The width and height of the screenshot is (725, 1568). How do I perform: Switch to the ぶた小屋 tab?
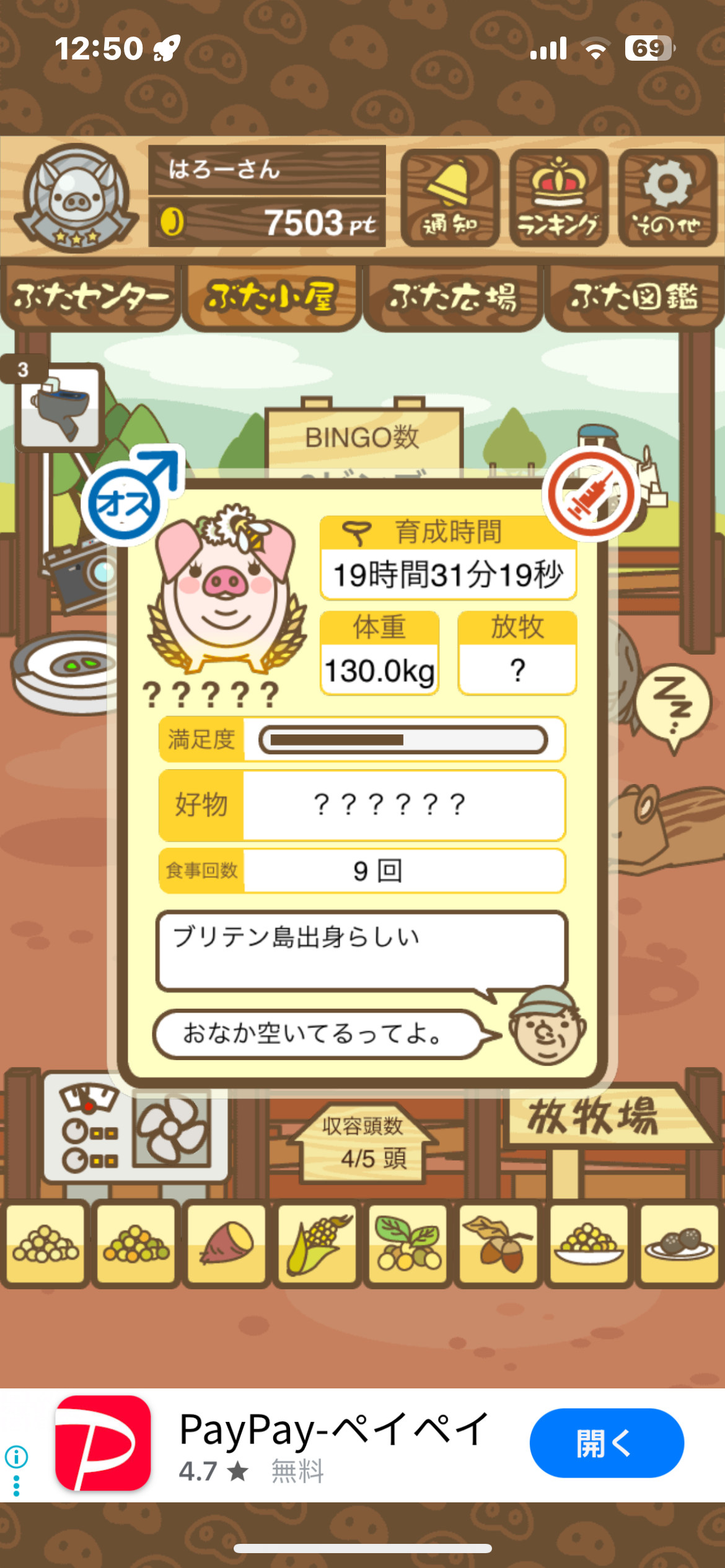[x=271, y=298]
